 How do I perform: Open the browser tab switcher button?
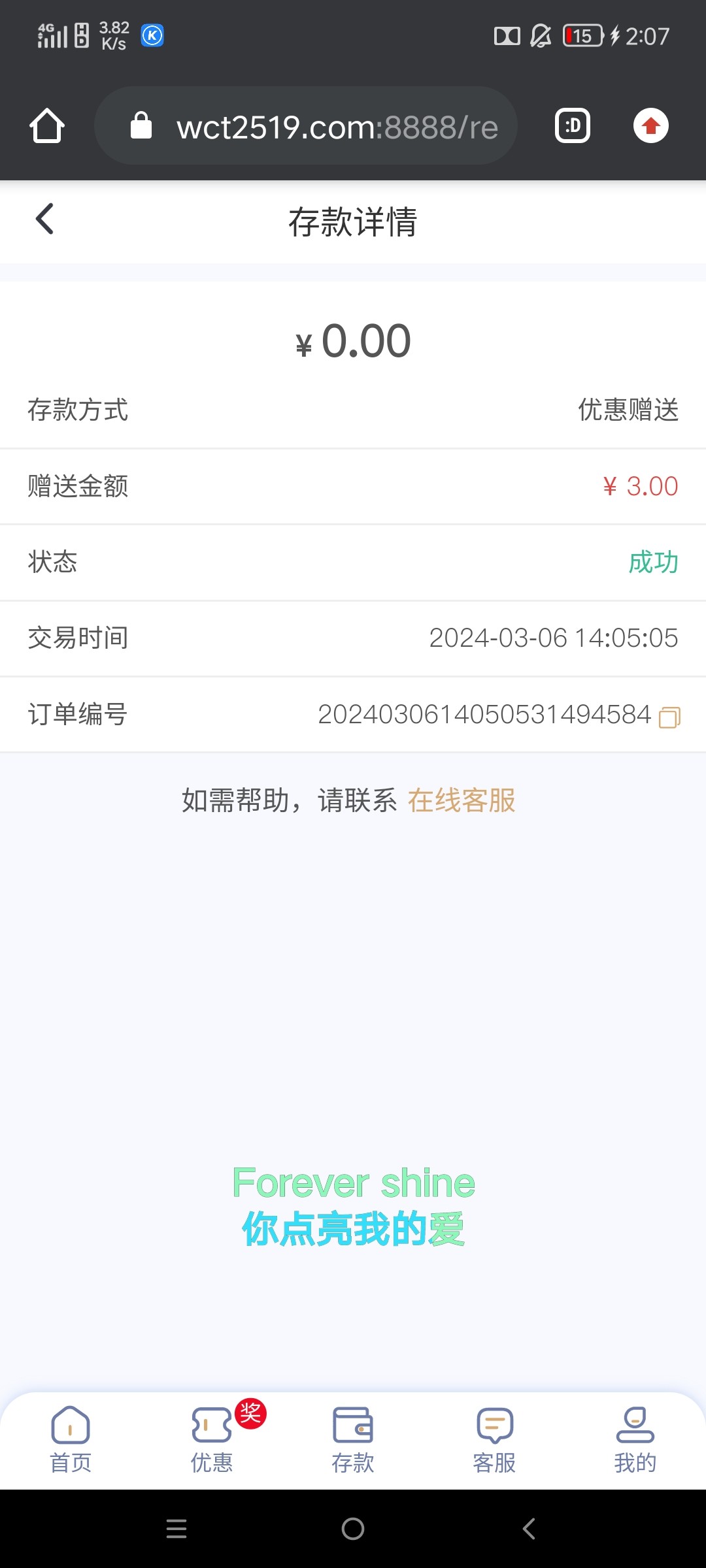(571, 125)
